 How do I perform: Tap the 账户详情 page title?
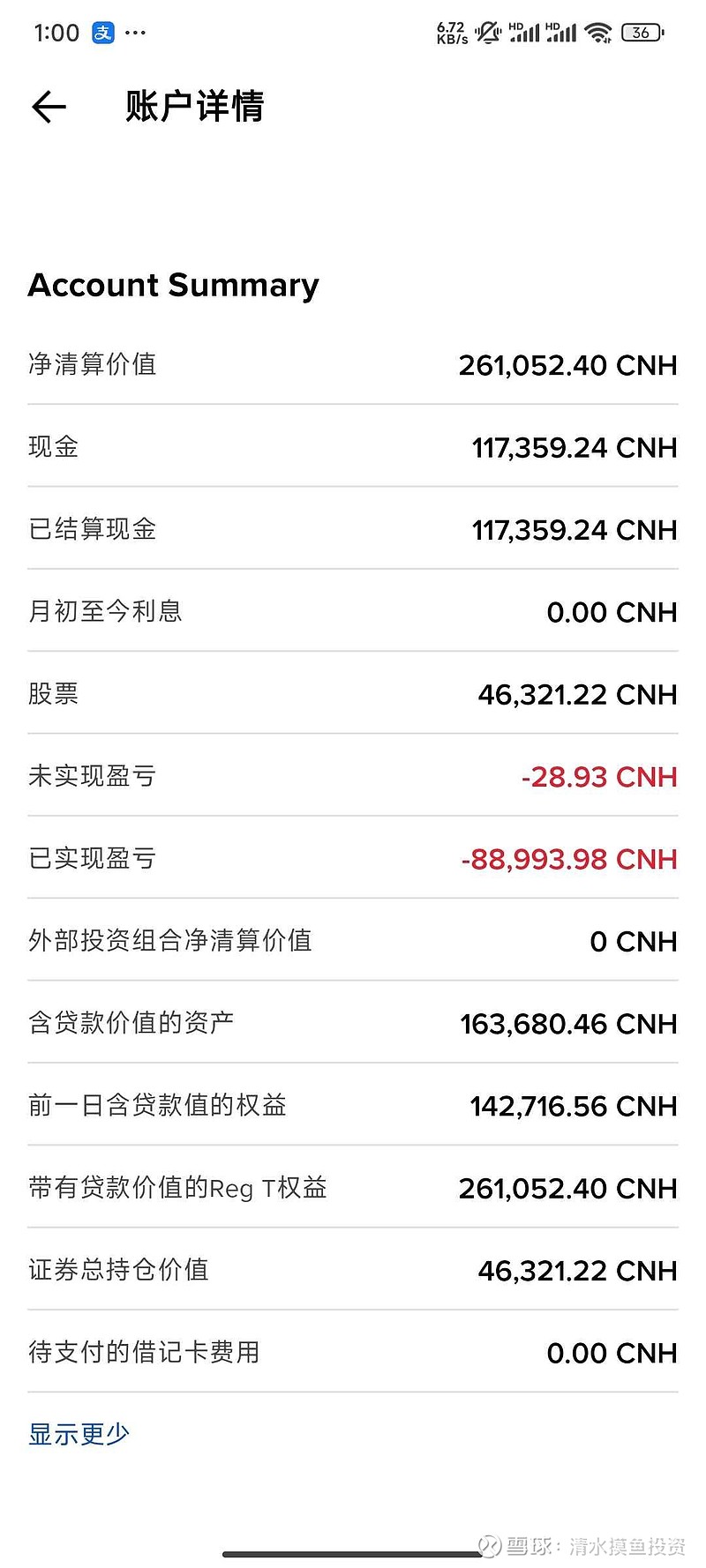[x=193, y=106]
